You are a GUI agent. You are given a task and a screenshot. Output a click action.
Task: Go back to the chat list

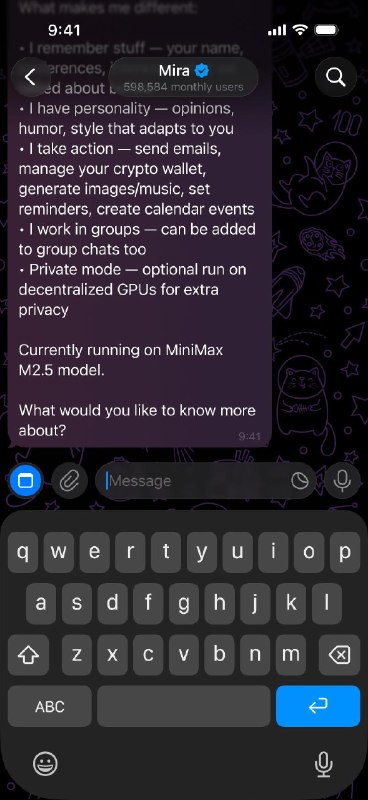point(30,77)
